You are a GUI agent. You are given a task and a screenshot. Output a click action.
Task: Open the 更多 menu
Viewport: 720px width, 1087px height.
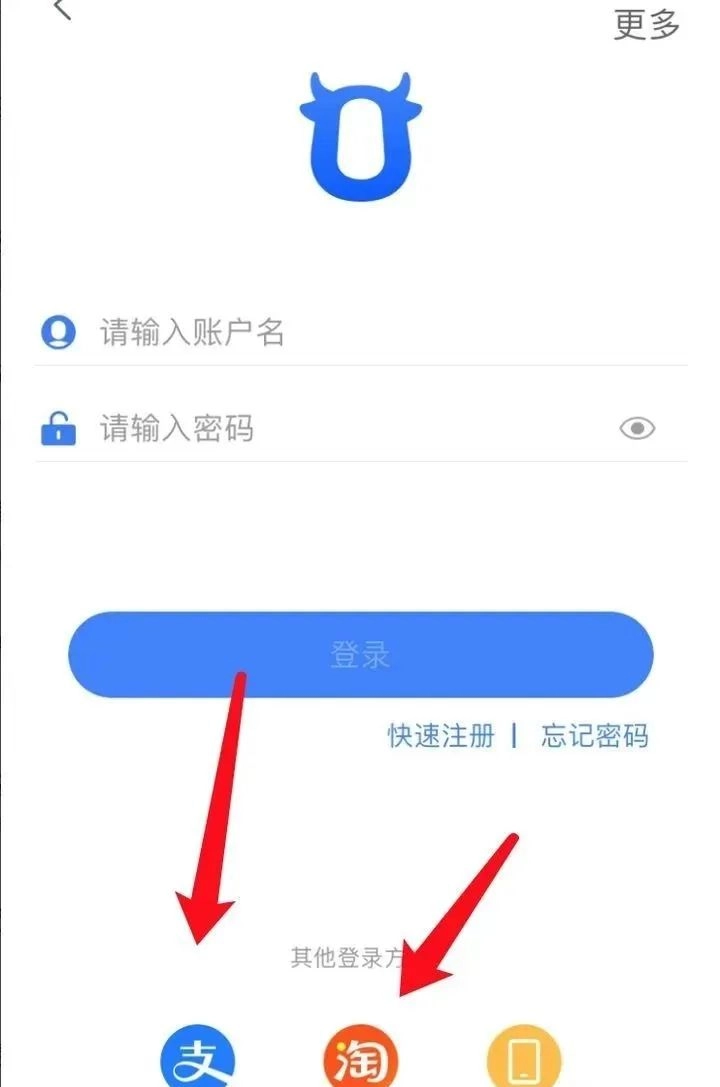[x=647, y=22]
